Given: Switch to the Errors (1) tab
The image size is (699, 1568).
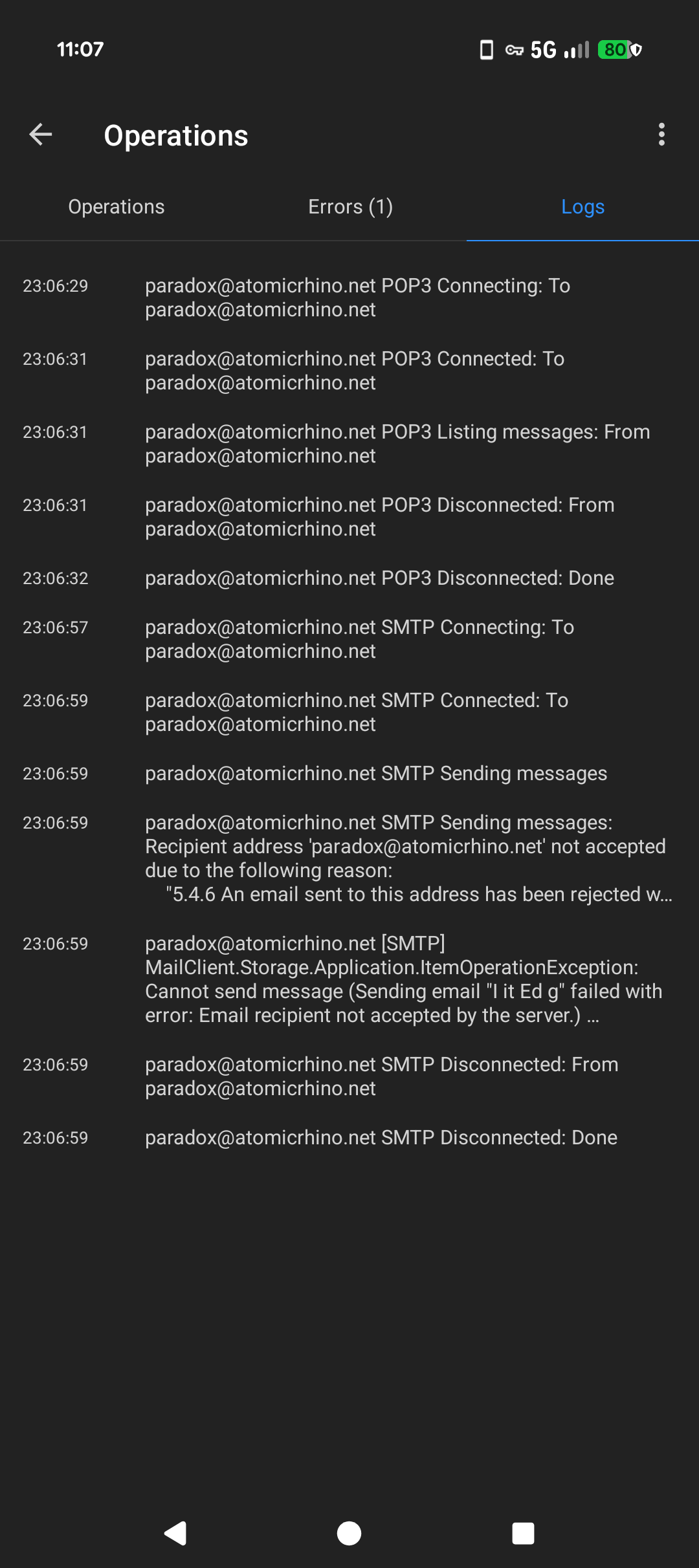Looking at the screenshot, I should pyautogui.click(x=350, y=207).
